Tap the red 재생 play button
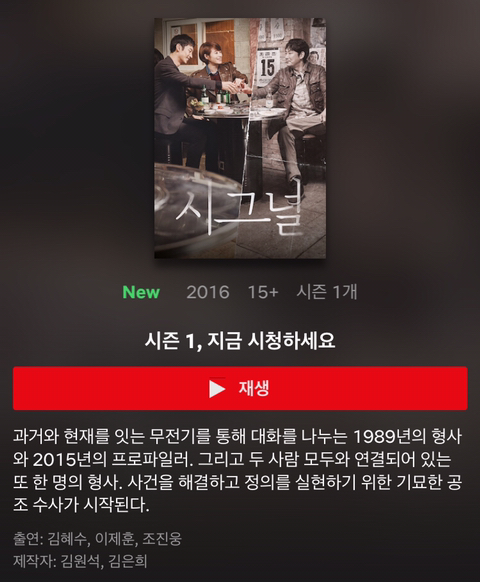The image size is (480, 582). point(240,388)
